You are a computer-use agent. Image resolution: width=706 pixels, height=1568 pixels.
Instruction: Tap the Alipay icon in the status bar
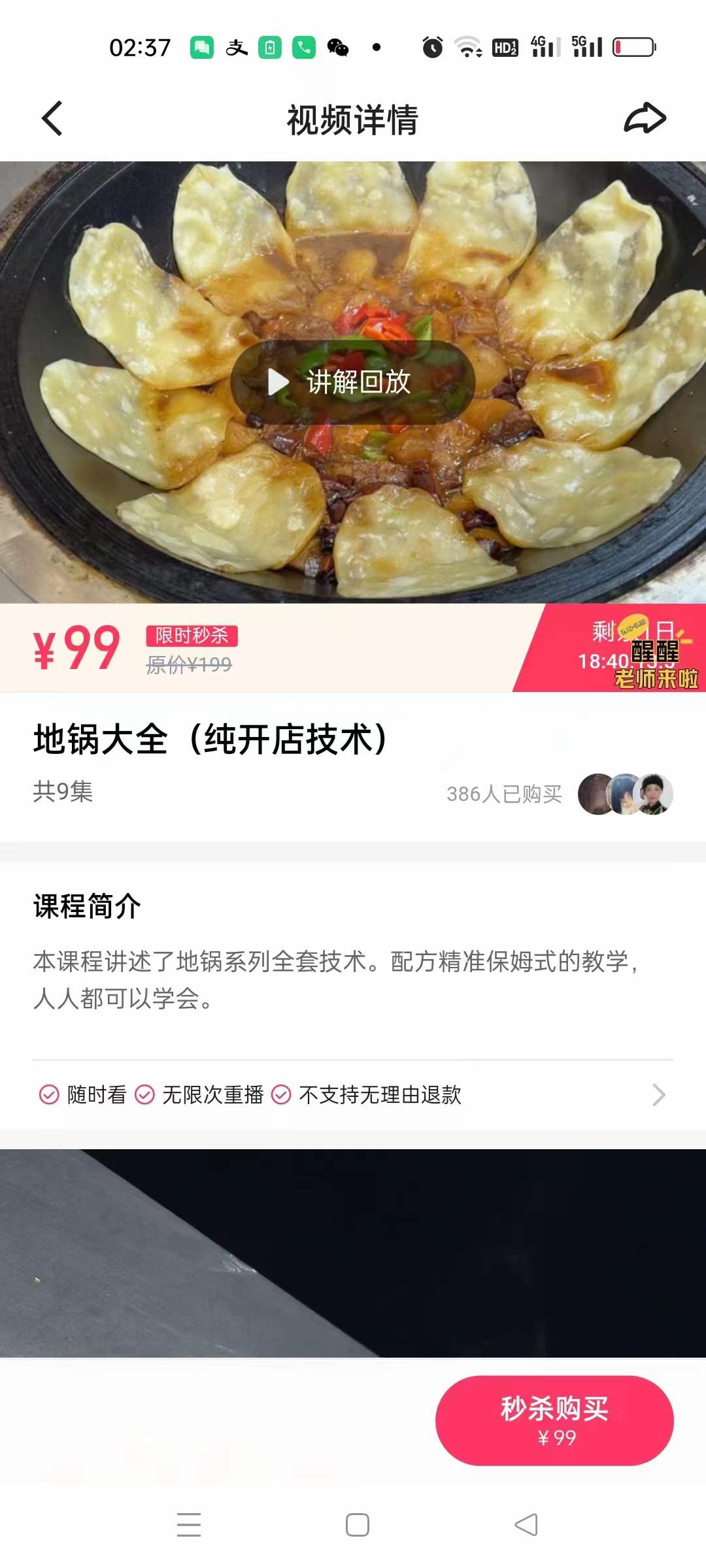(237, 48)
